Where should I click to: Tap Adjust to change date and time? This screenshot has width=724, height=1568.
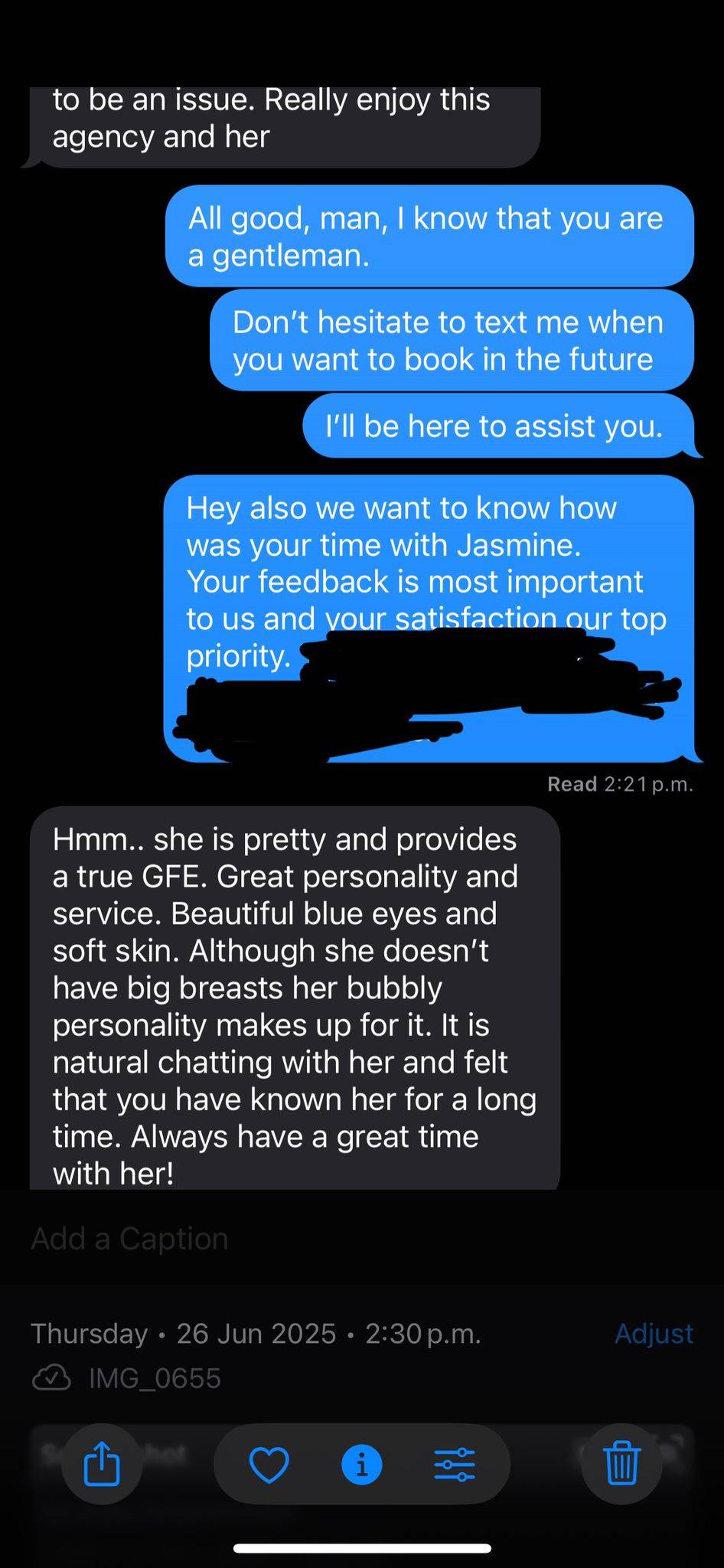pyautogui.click(x=654, y=1334)
